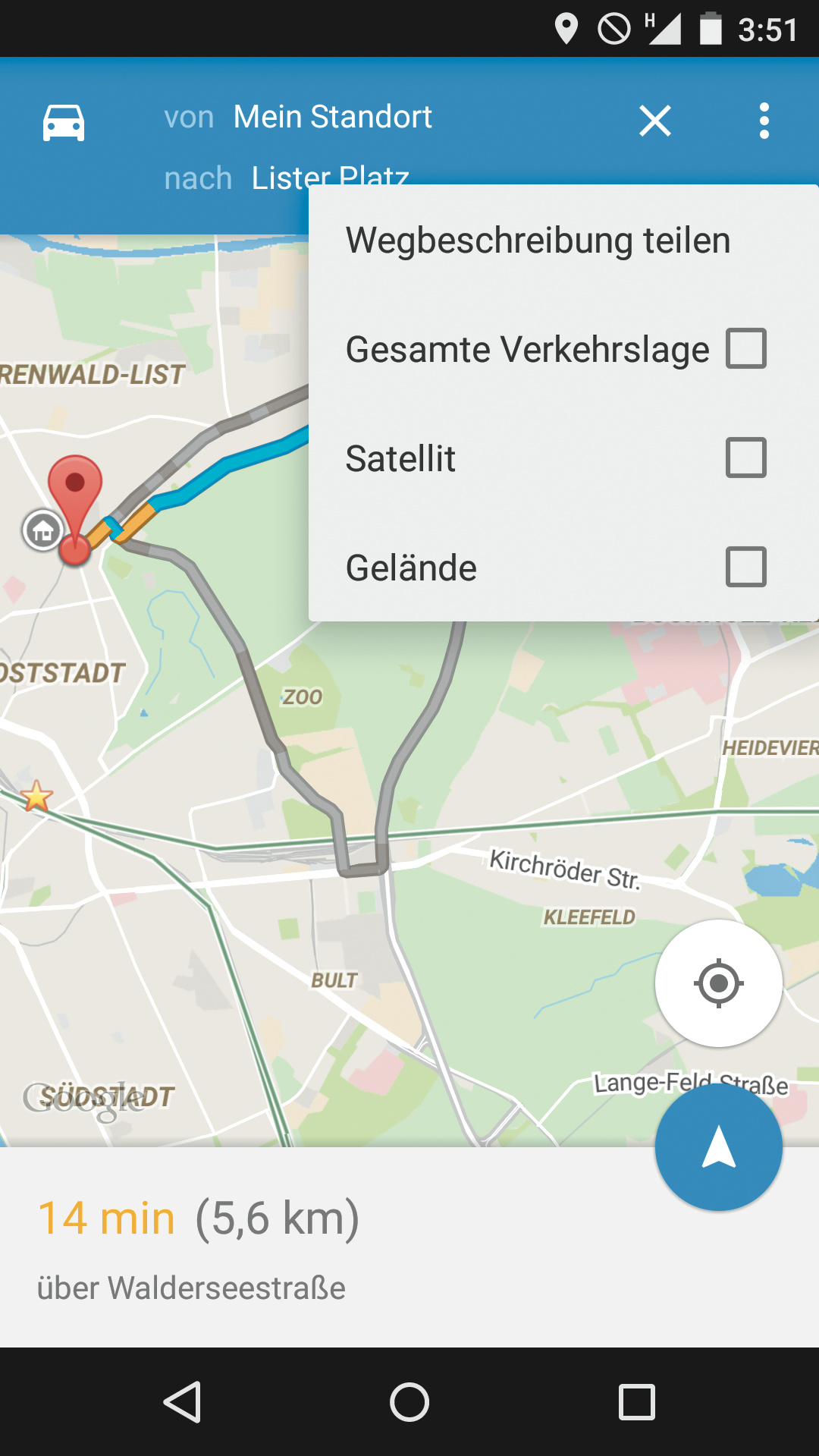
Task: Select Wegbeschreibung teilen from the menu
Action: tap(538, 241)
